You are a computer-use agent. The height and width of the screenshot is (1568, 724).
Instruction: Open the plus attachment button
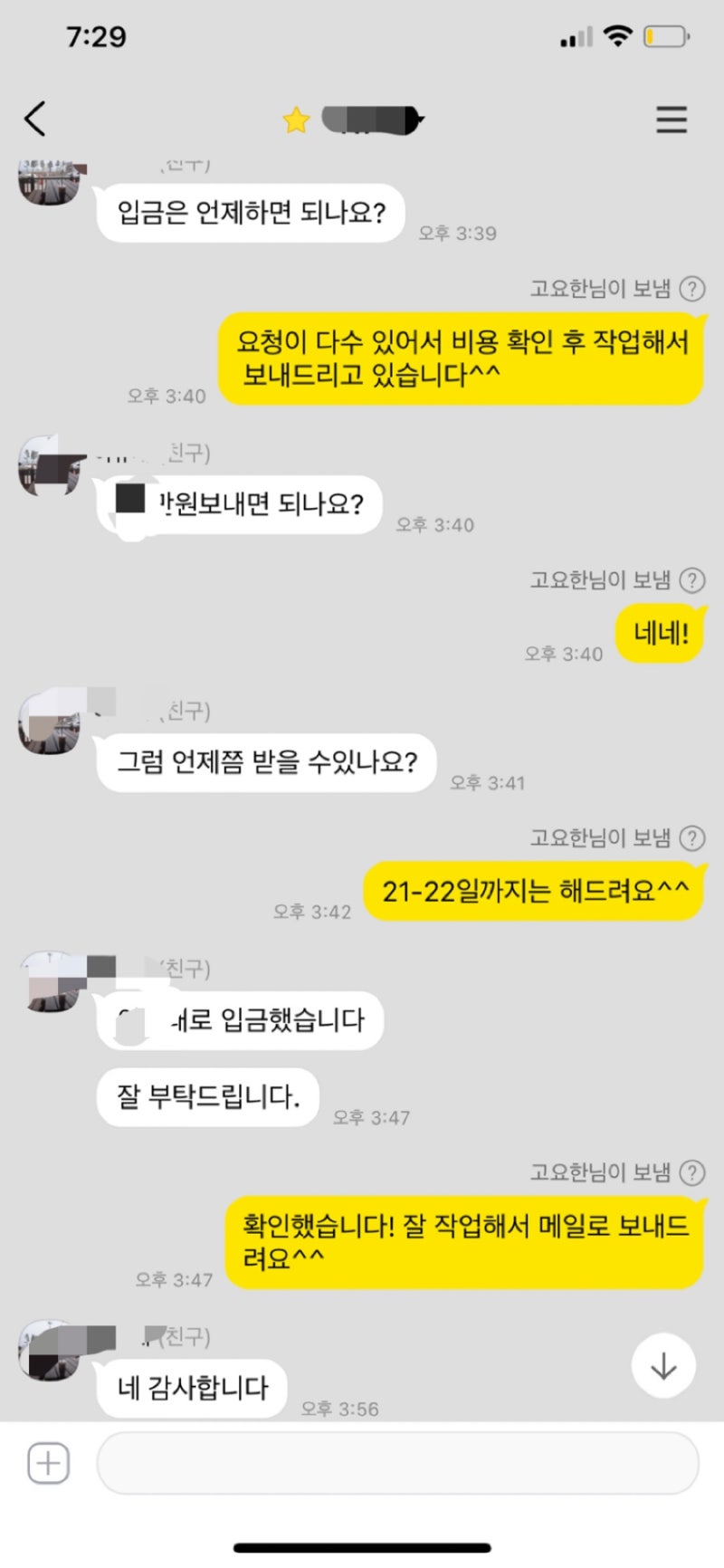point(48,1463)
